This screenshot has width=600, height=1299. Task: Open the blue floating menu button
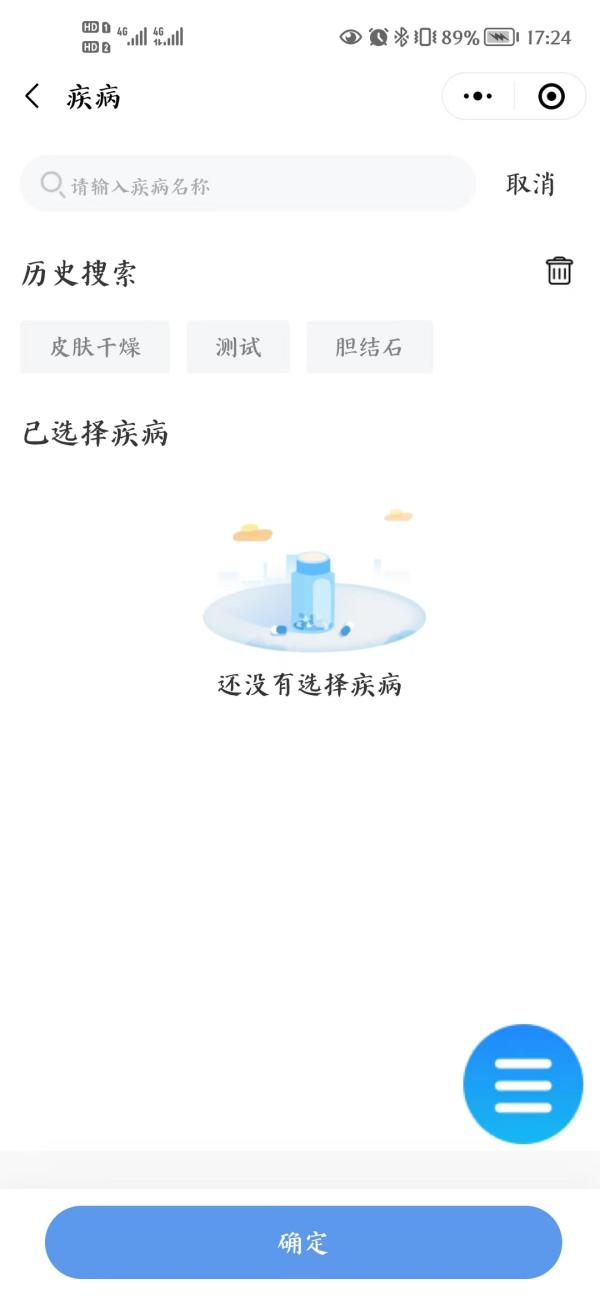[523, 1084]
